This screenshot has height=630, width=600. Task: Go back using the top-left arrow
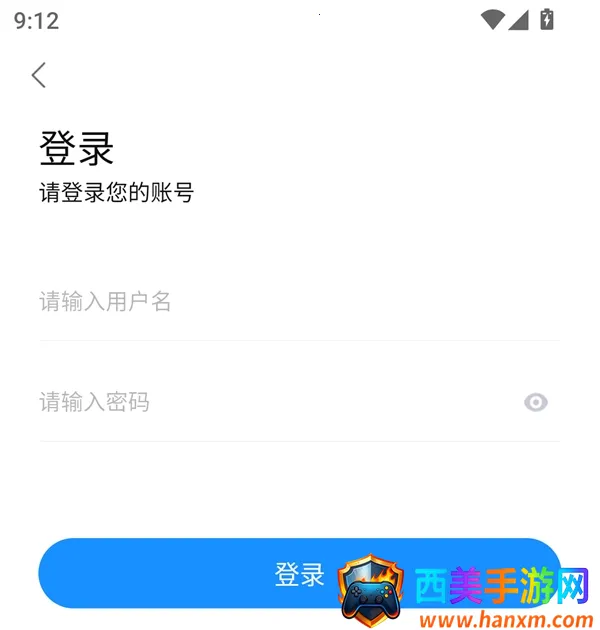point(39,75)
